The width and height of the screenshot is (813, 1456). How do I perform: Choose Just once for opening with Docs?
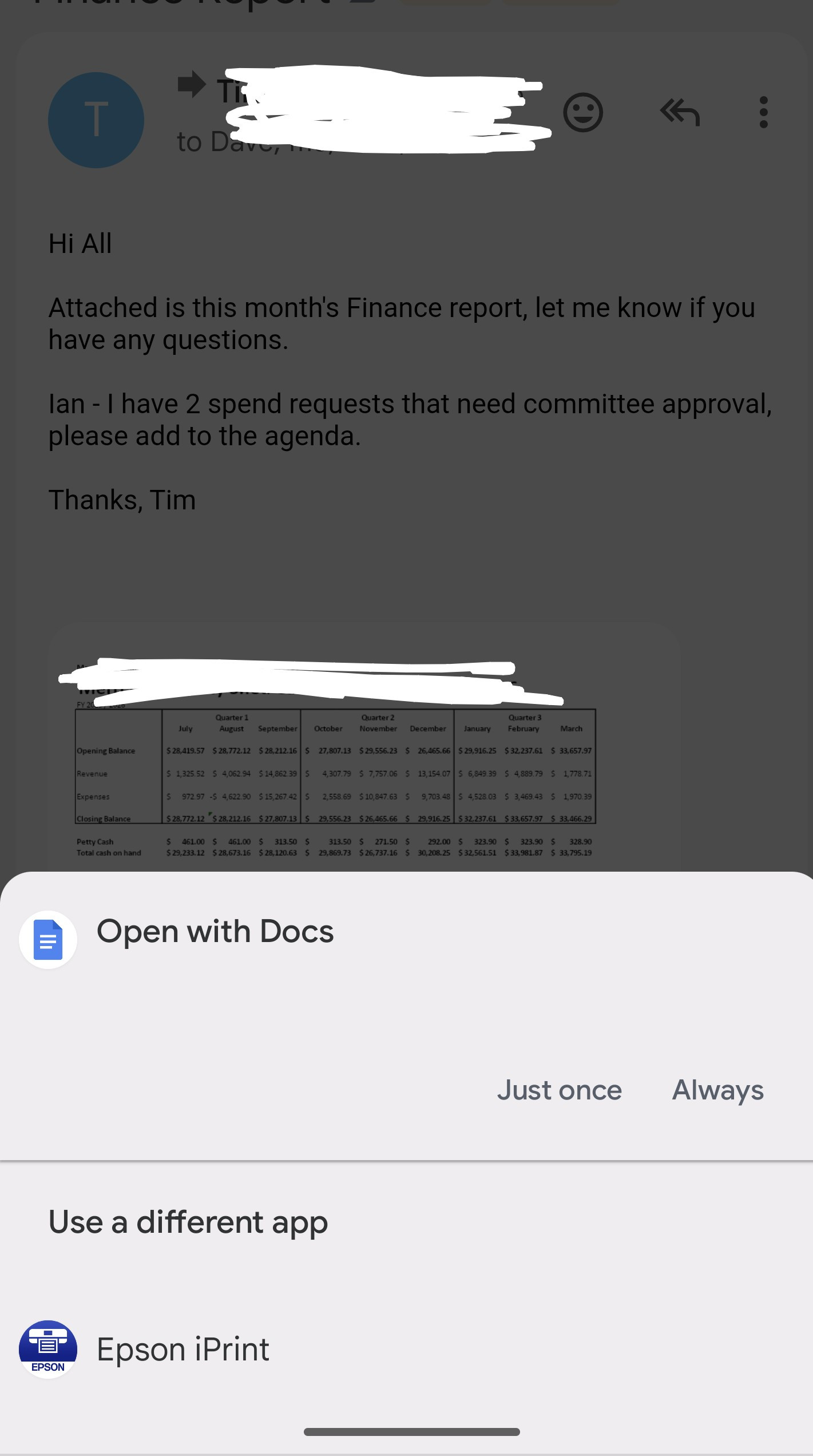[x=559, y=1090]
